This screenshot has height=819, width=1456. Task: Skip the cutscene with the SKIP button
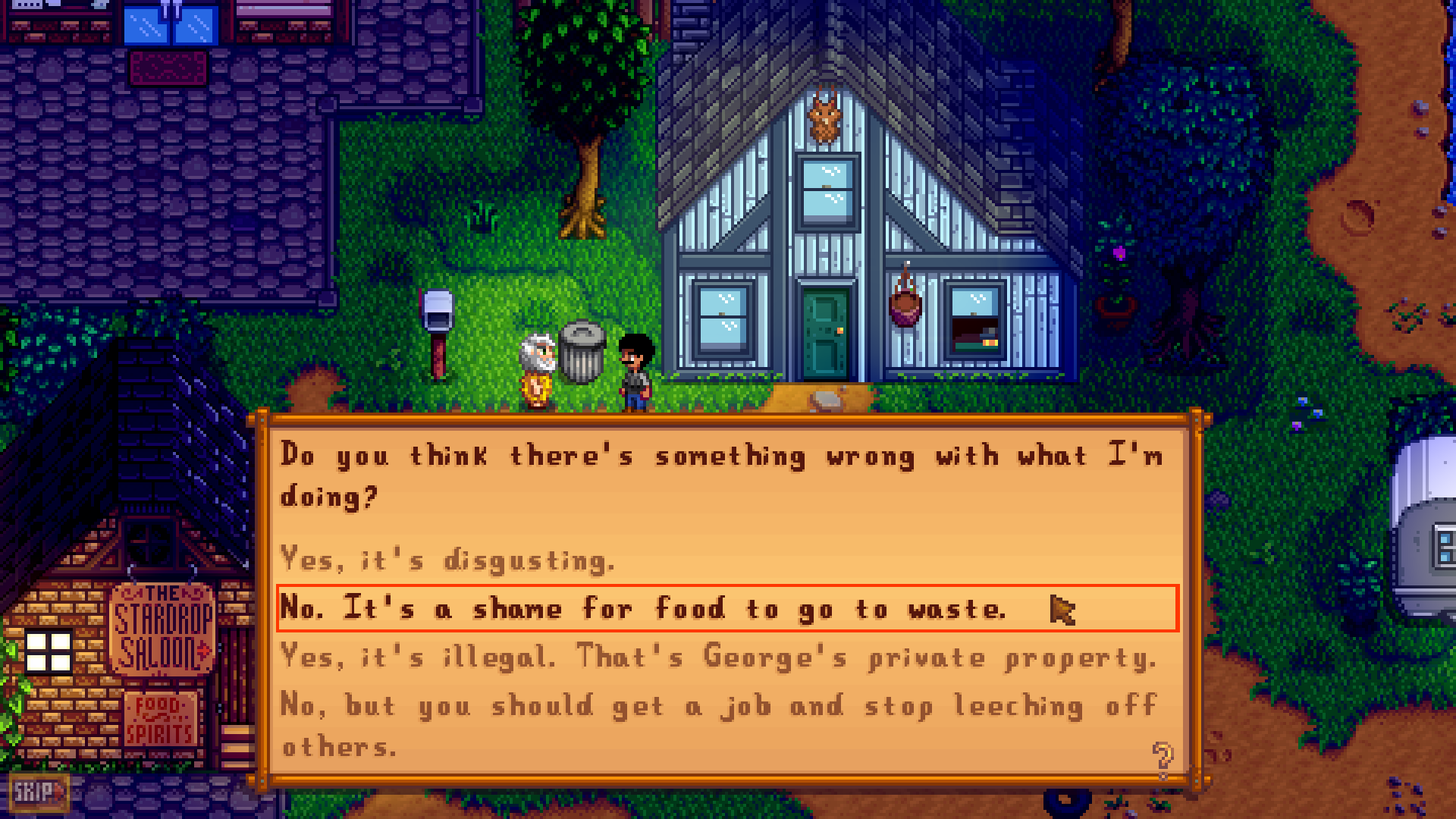[x=38, y=792]
